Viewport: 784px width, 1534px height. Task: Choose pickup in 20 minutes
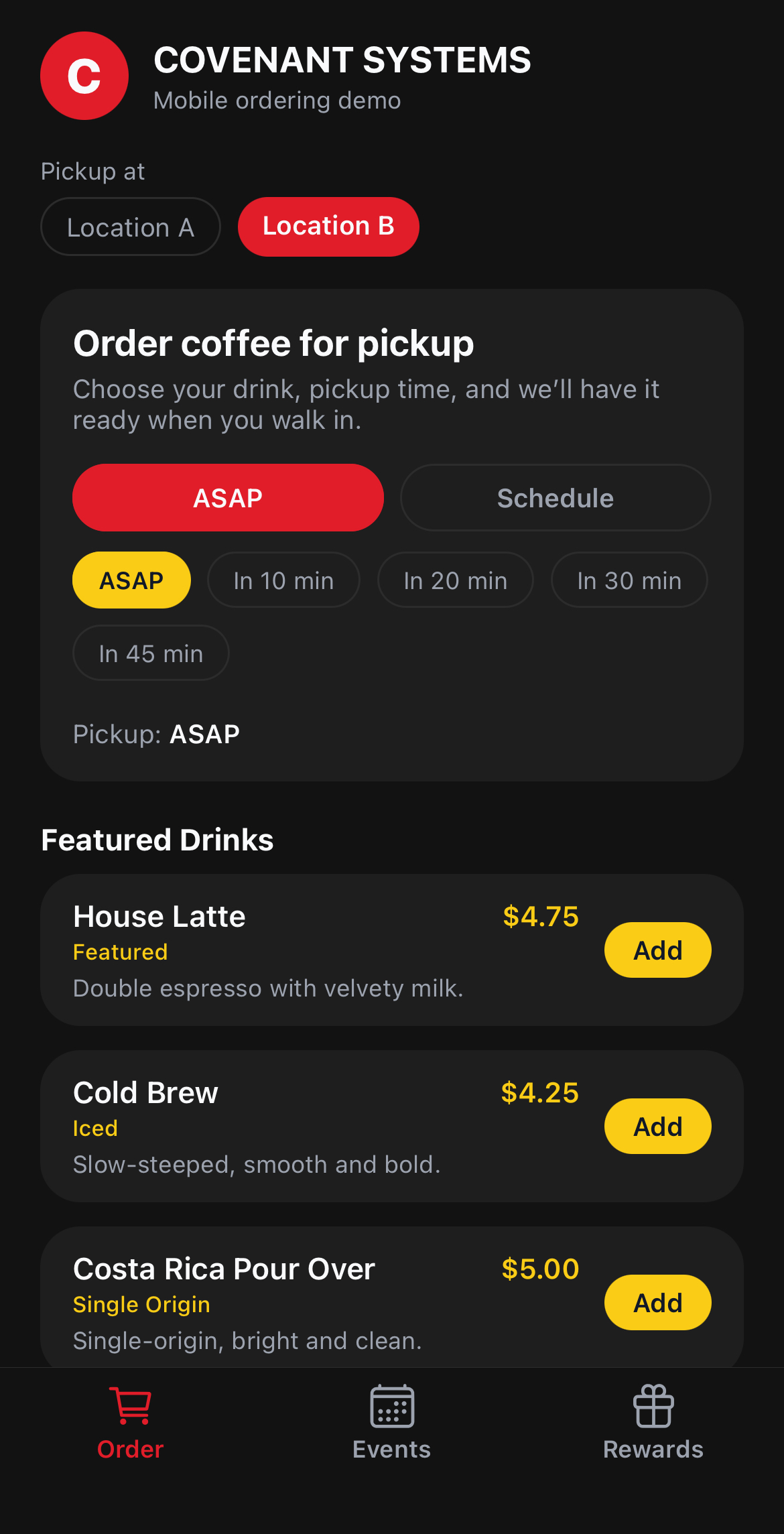455,580
